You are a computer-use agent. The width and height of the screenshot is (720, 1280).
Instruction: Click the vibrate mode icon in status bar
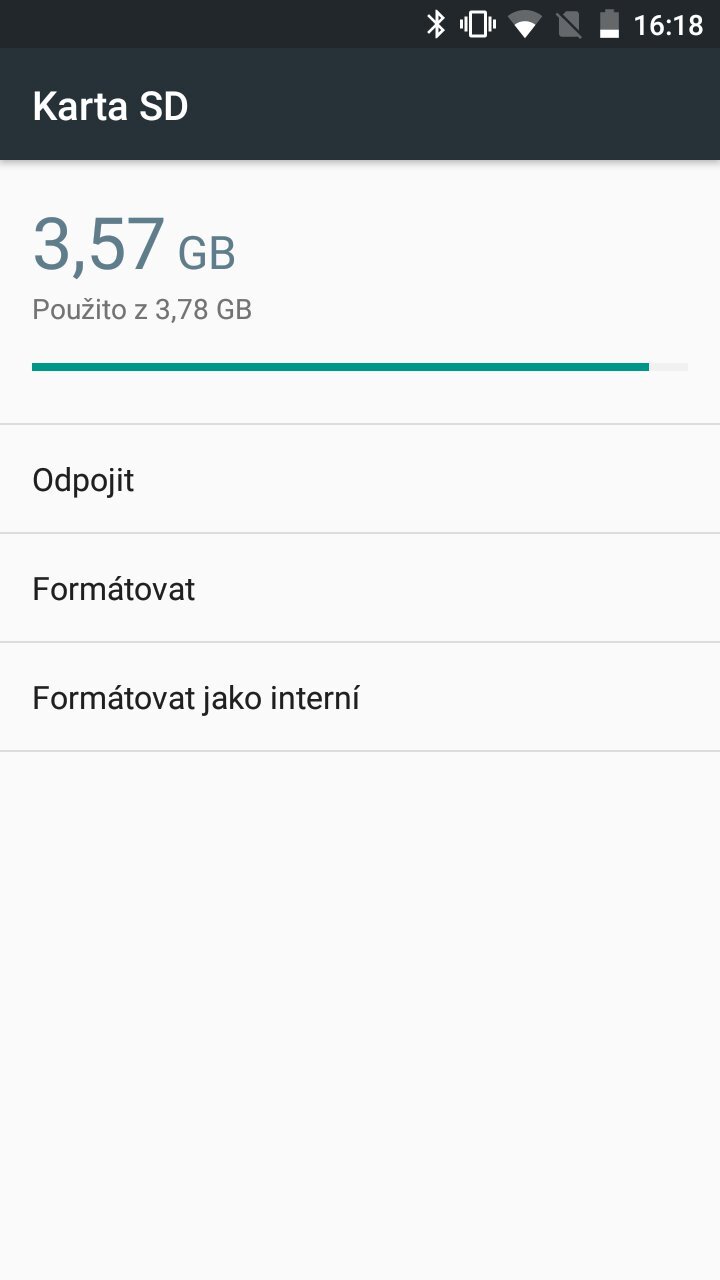coord(477,23)
